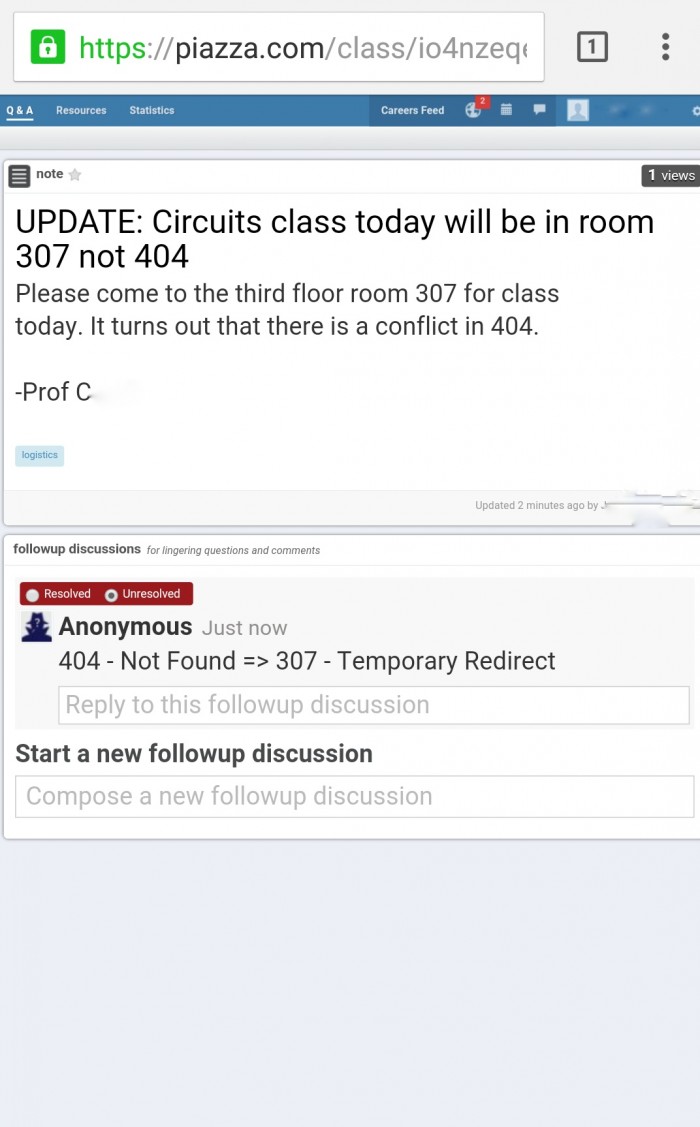The height and width of the screenshot is (1127, 700).
Task: Open the browser overflow menu
Action: click(x=665, y=47)
